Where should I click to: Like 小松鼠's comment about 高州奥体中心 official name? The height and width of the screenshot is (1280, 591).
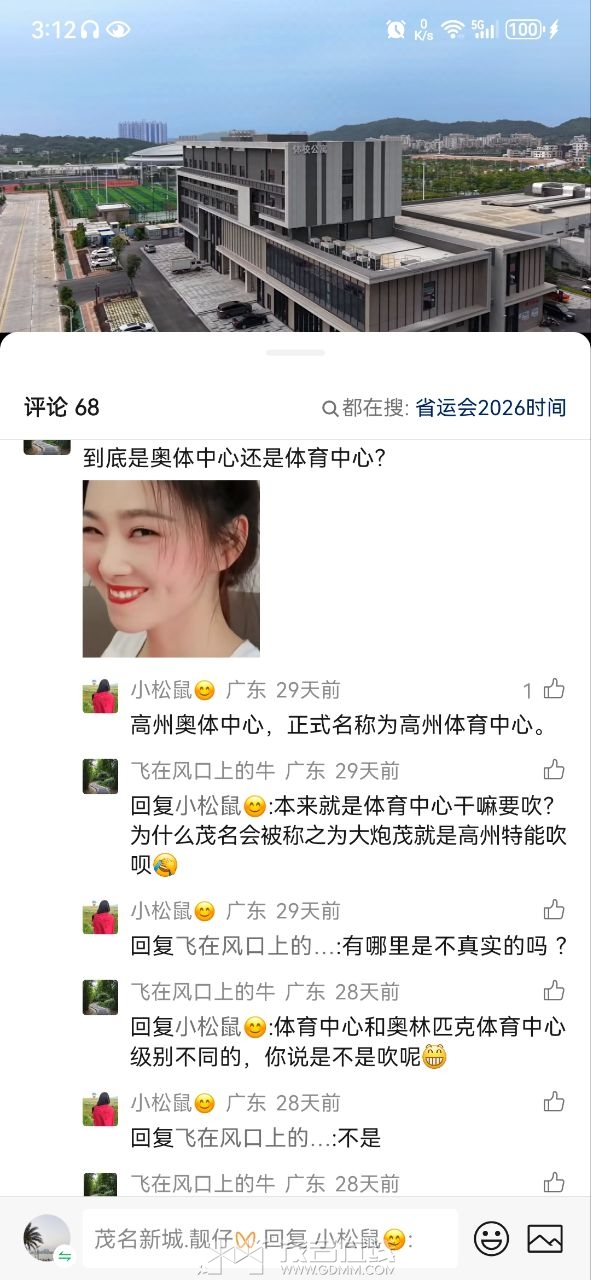(x=554, y=689)
